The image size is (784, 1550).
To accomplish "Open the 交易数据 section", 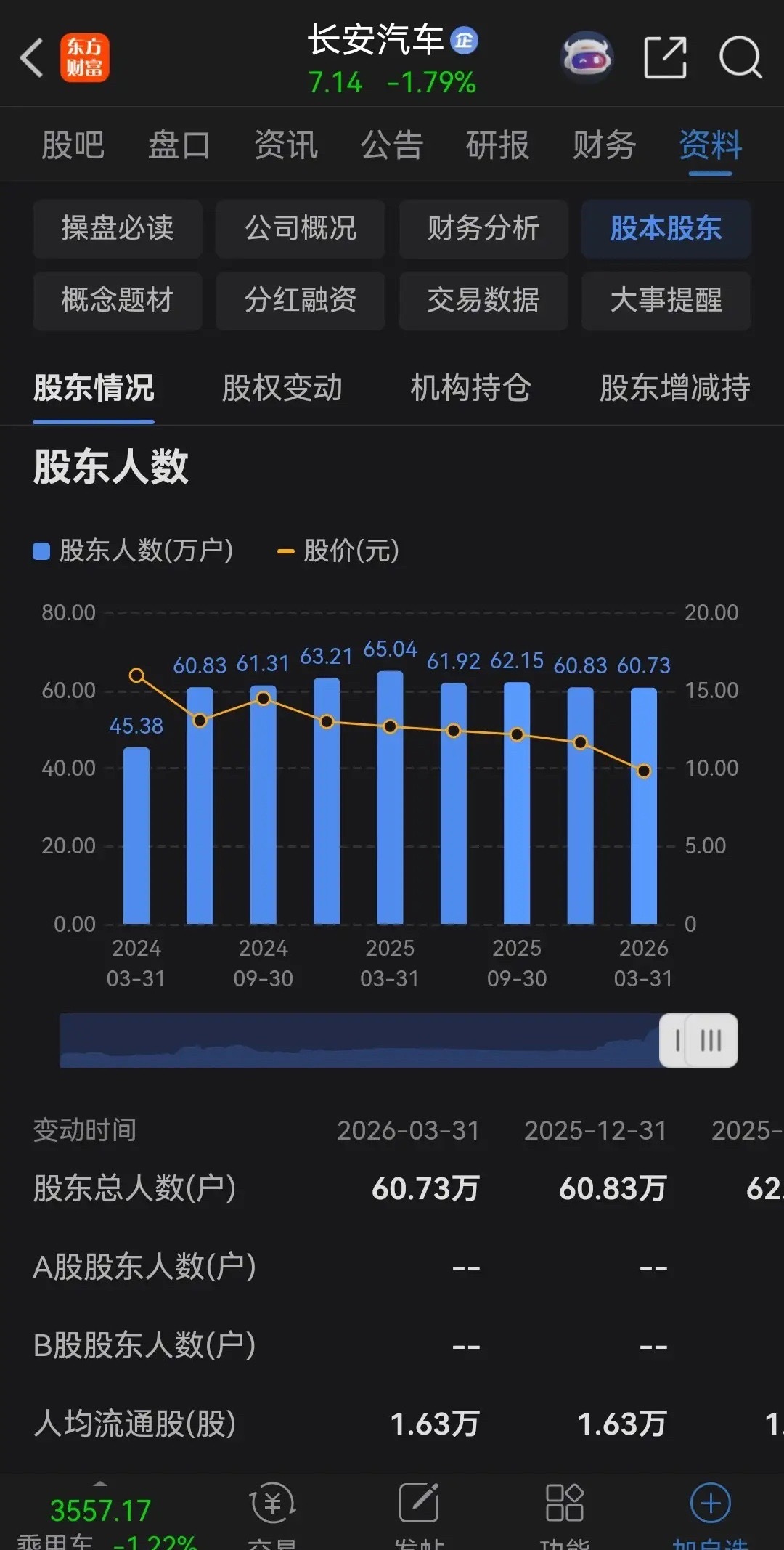I will point(483,300).
